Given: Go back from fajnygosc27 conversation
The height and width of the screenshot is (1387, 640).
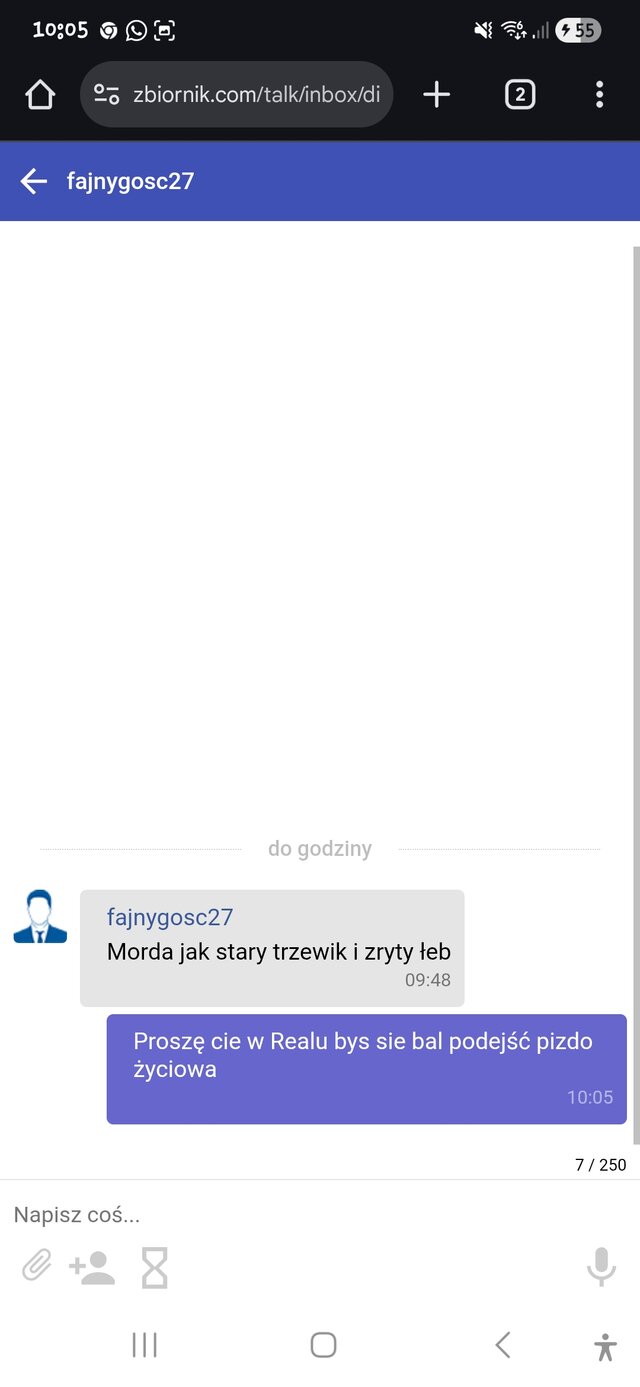Looking at the screenshot, I should coord(34,181).
